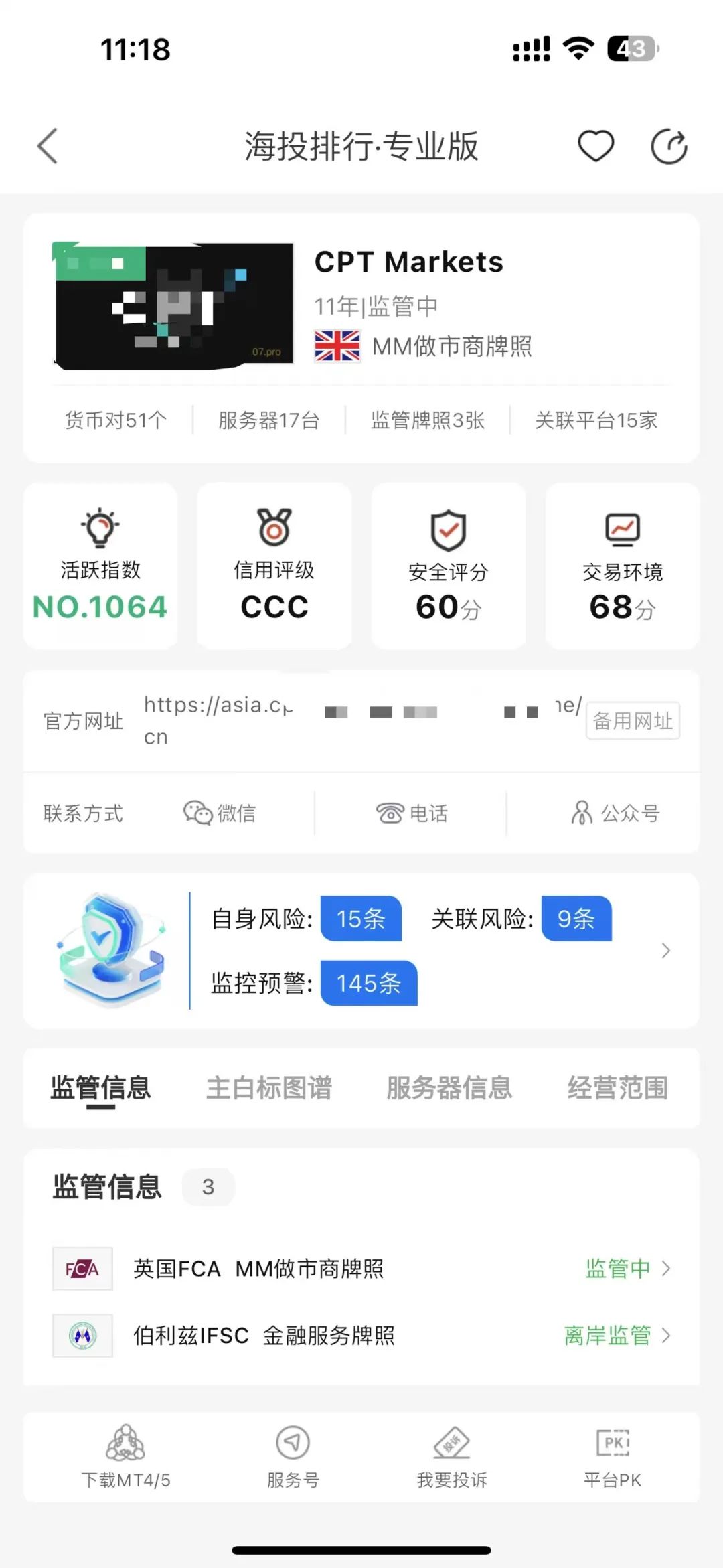Open the 公众号 official account icon
The width and height of the screenshot is (723, 1568).
(x=613, y=813)
